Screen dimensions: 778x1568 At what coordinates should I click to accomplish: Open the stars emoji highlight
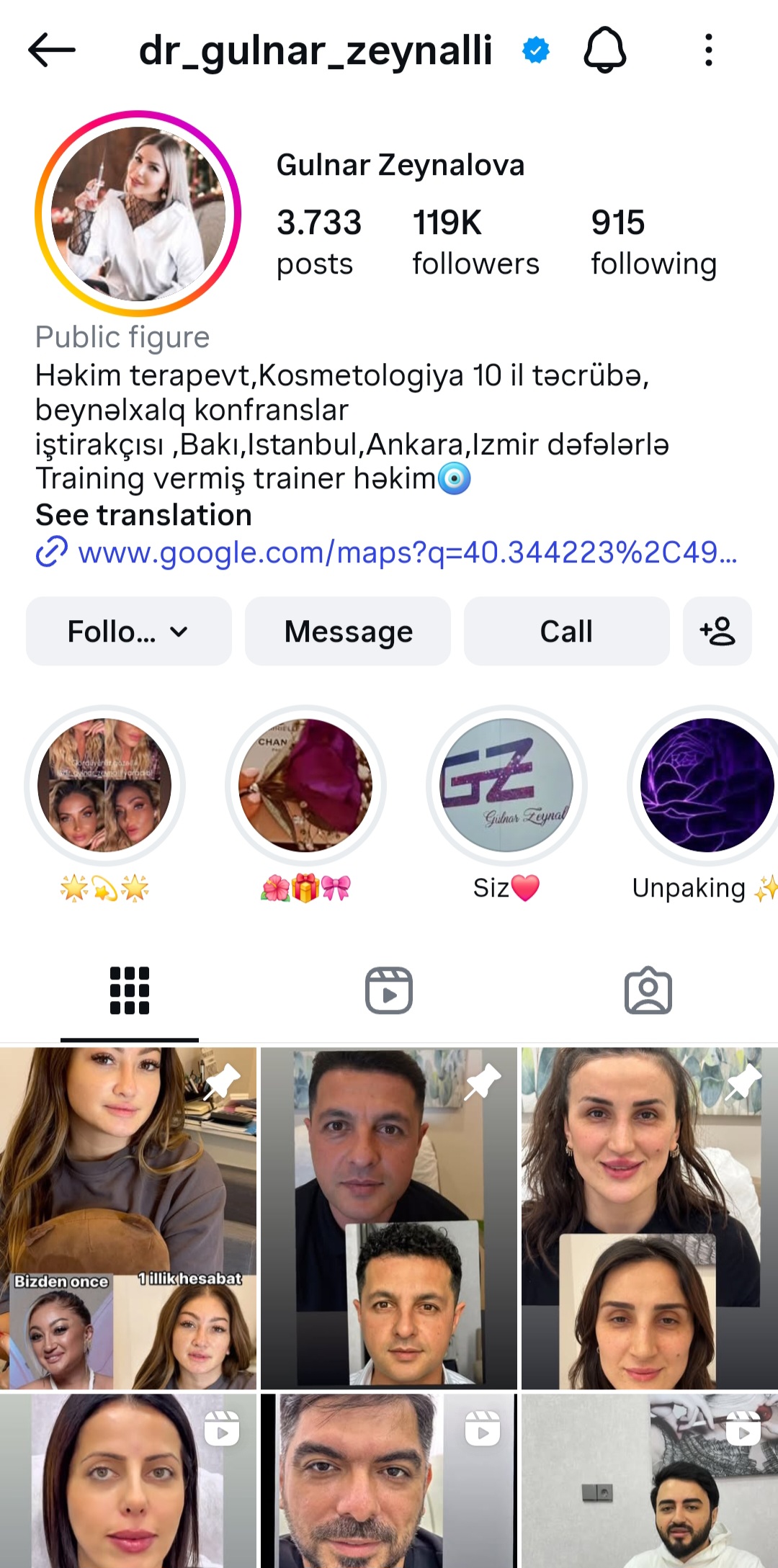(104, 785)
